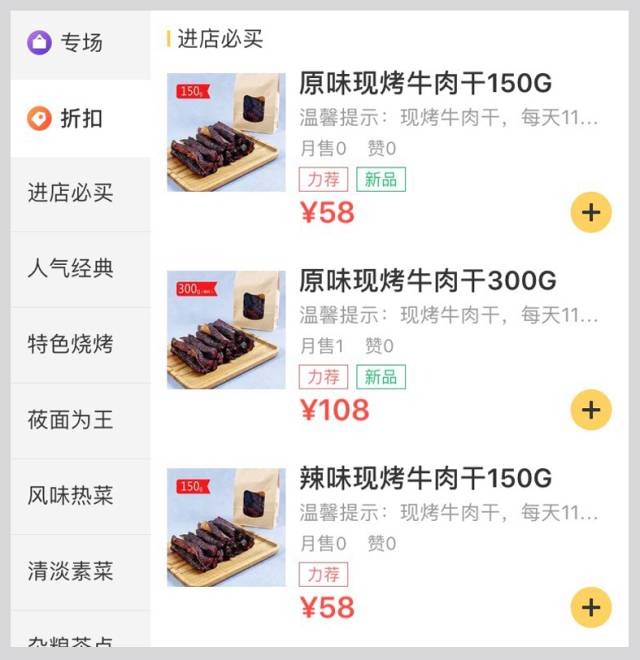Go to the 特色烧烤 category

click(x=71, y=345)
